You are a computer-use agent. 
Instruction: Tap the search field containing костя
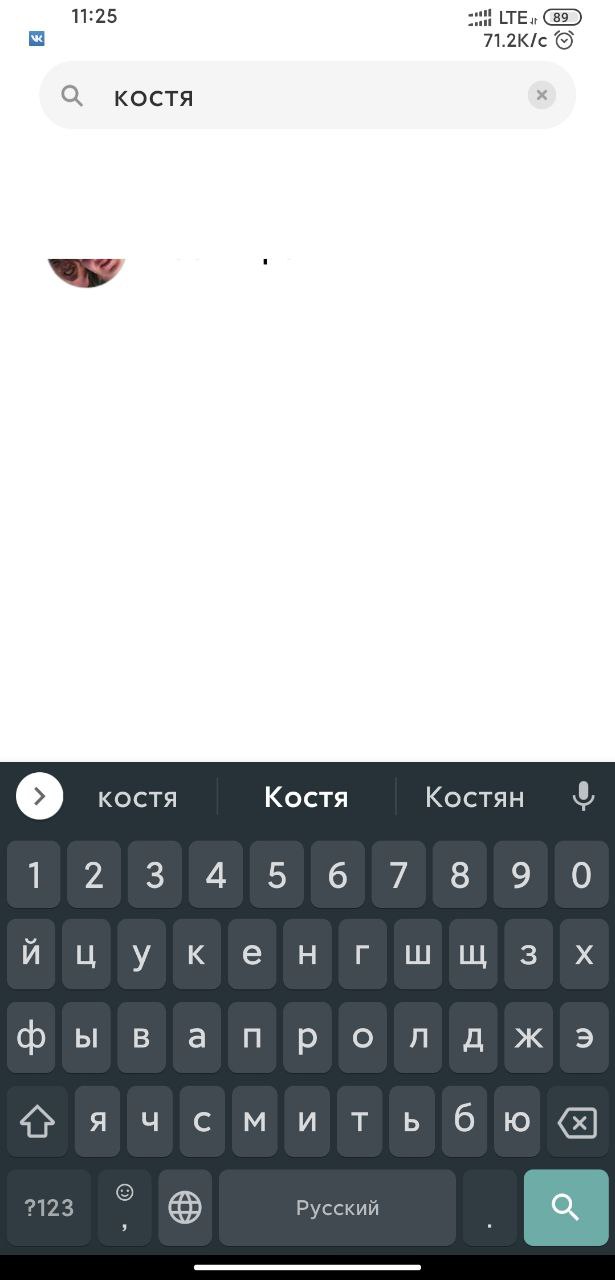(x=300, y=96)
